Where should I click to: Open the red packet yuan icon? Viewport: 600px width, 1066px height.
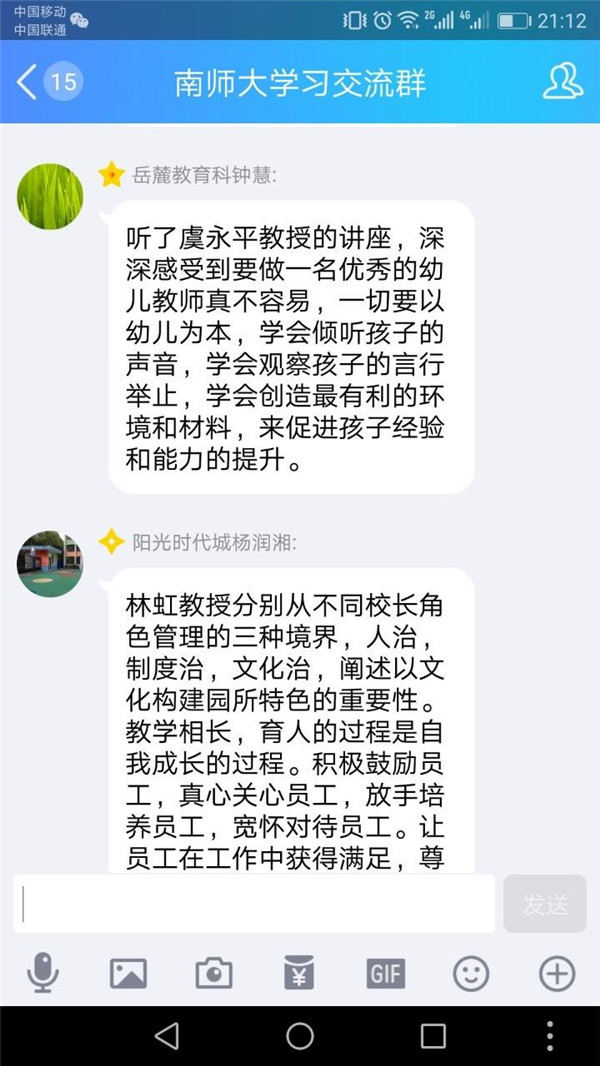299,972
